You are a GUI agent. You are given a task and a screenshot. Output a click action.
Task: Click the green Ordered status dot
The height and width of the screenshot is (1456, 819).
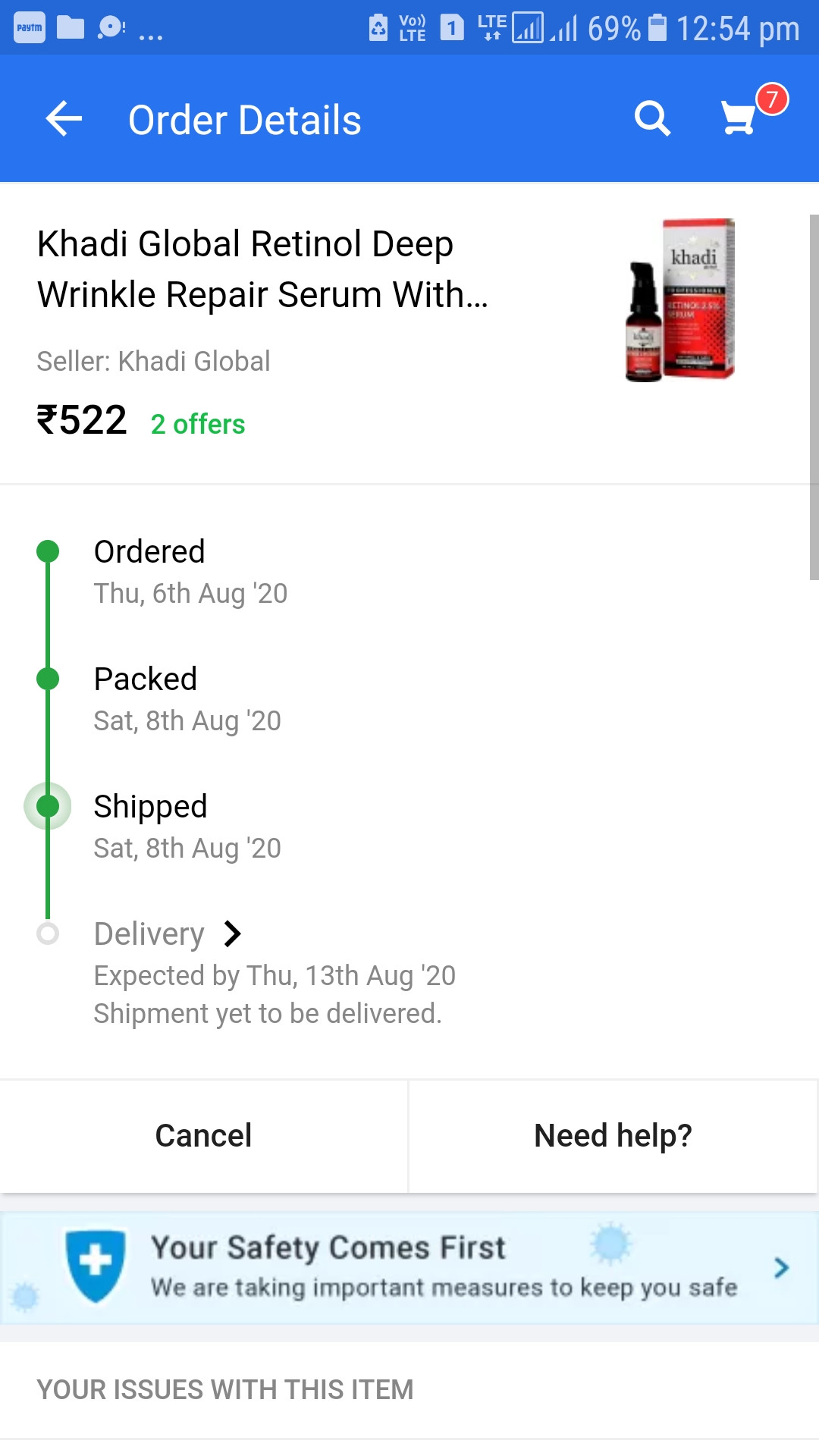[x=49, y=551]
